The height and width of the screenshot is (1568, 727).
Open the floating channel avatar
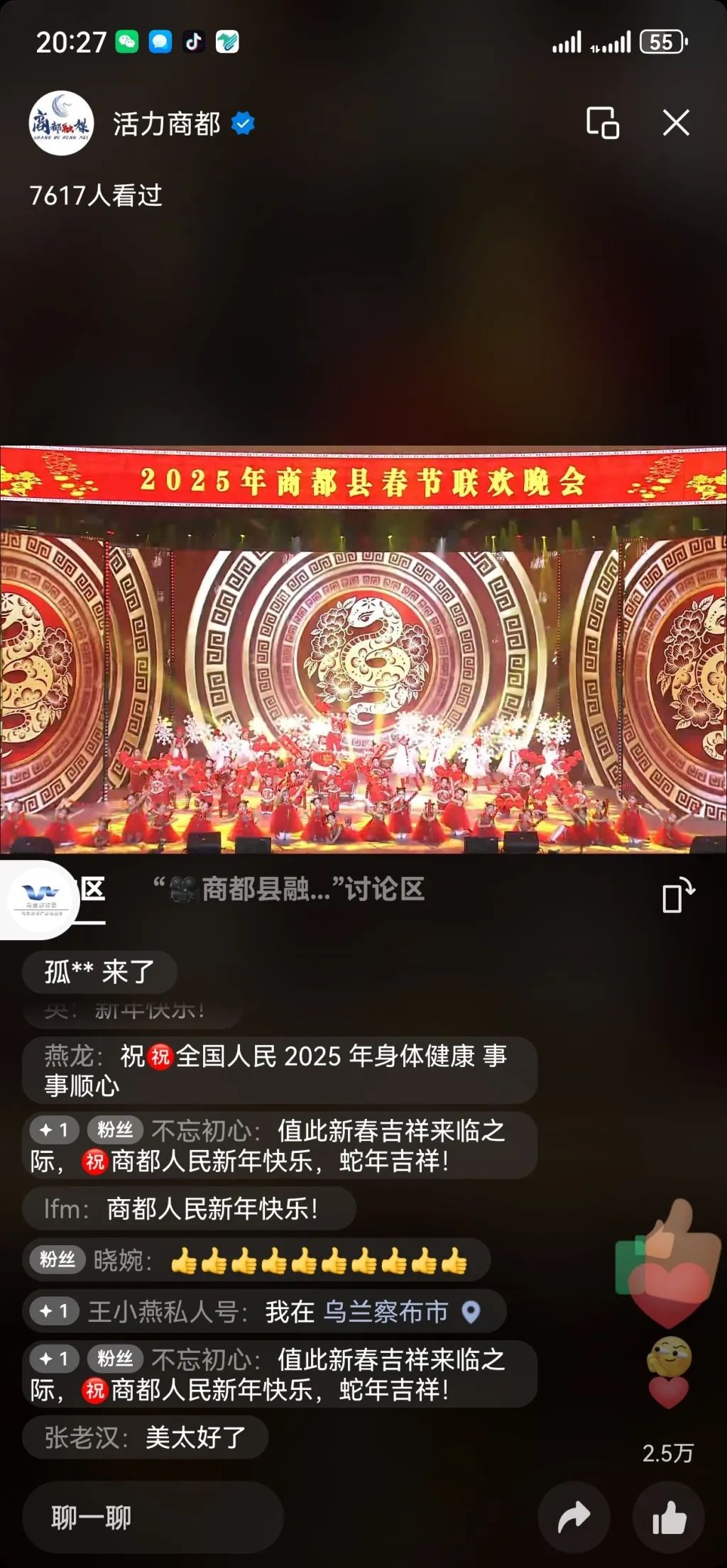click(40, 899)
